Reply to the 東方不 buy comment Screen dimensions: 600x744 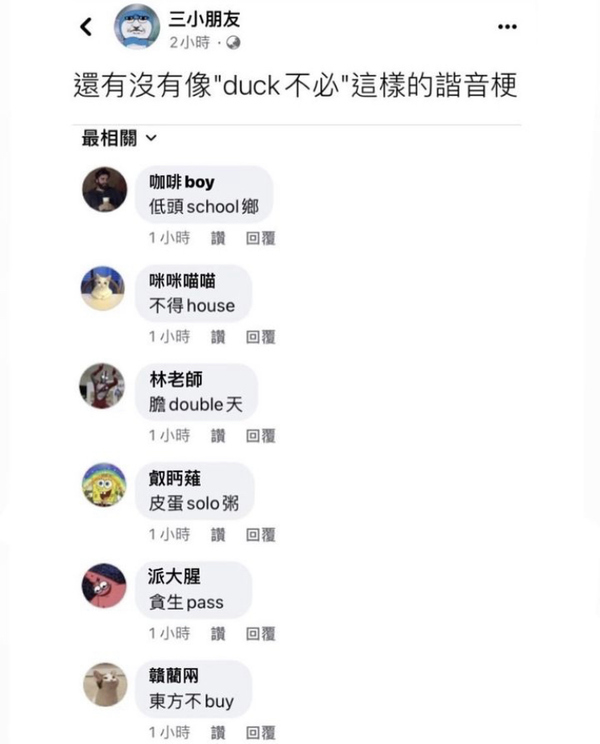pos(260,733)
